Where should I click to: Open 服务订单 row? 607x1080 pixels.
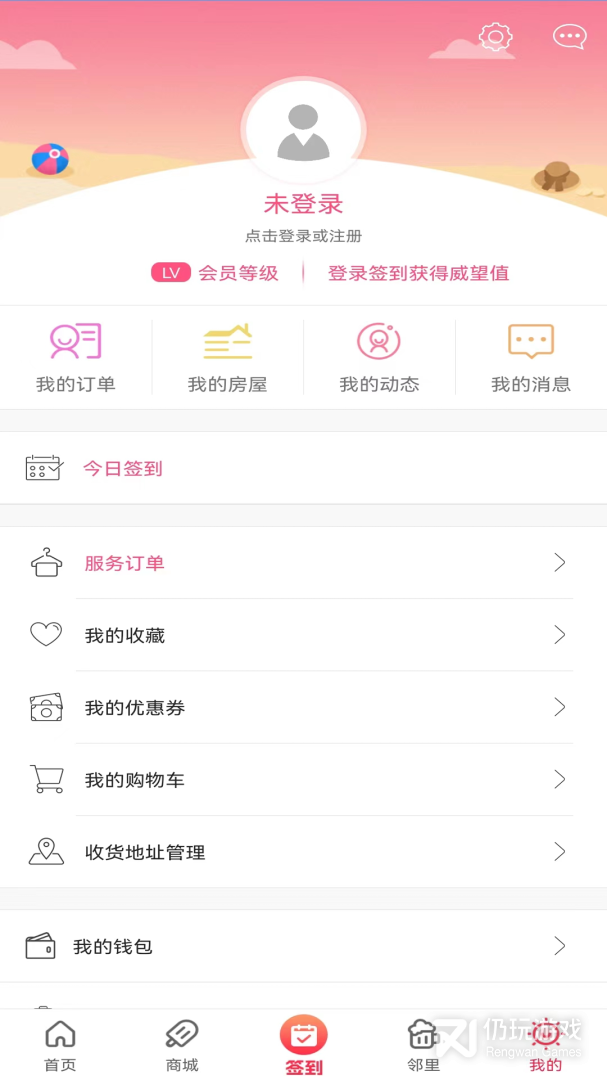(x=303, y=563)
